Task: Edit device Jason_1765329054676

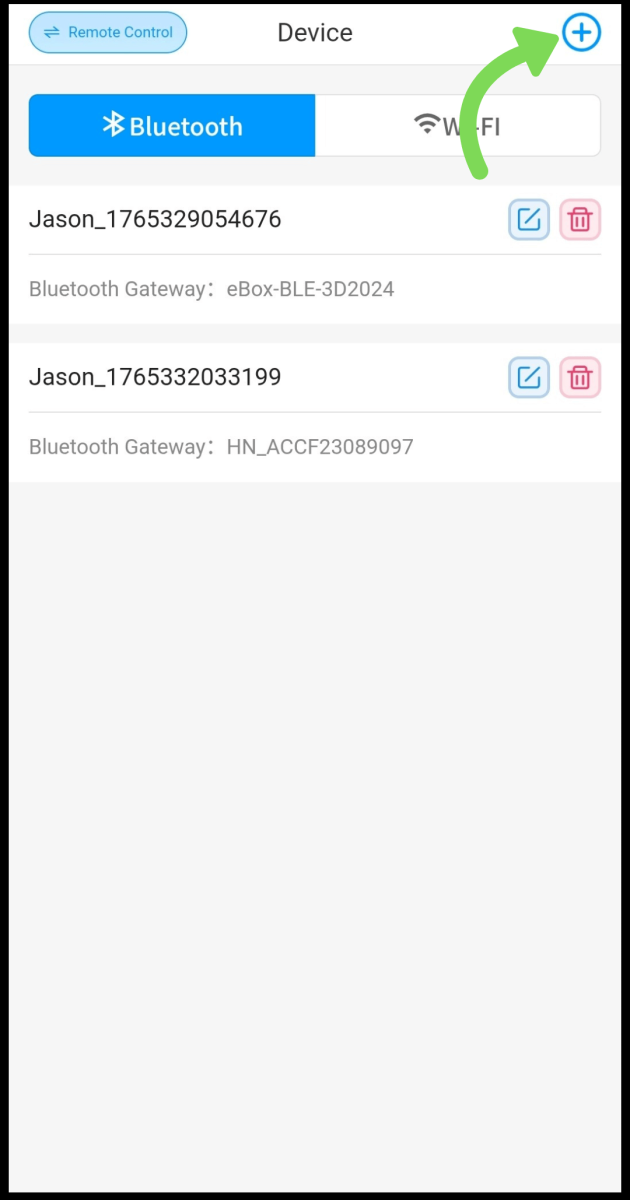Action: (529, 220)
